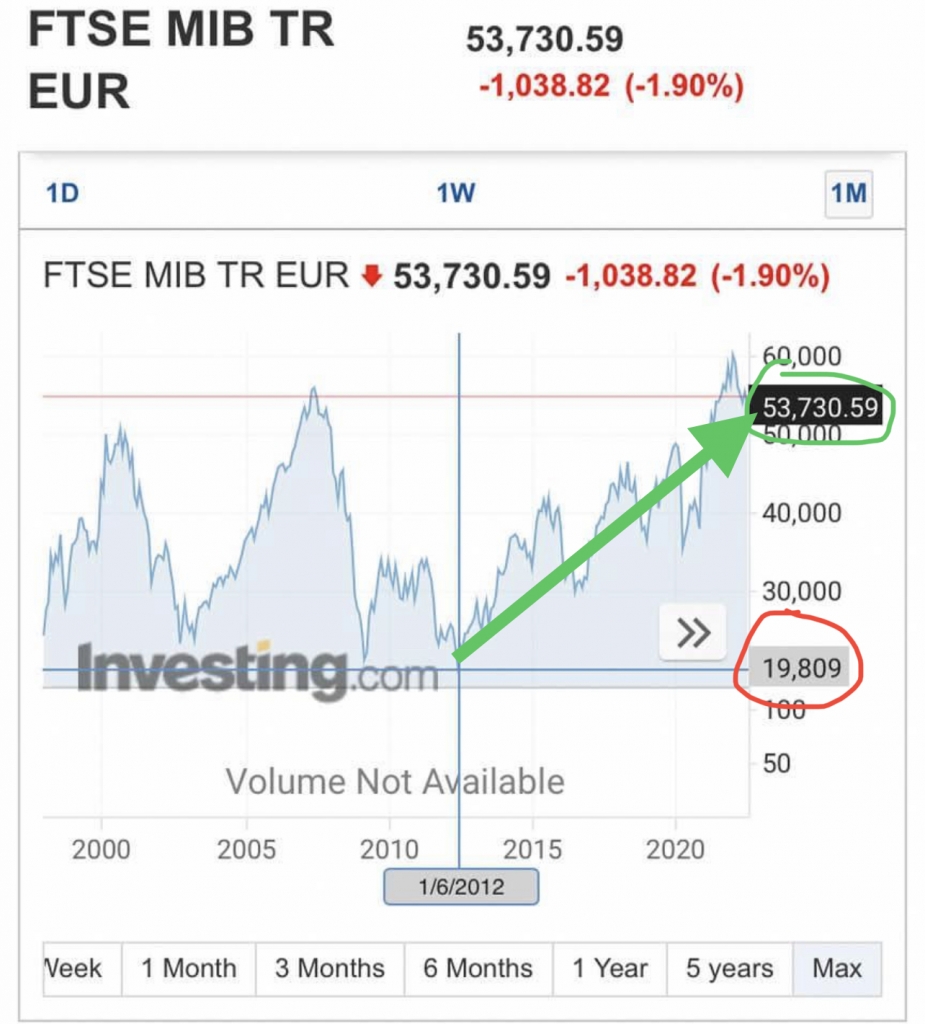Tap the double-arrow jump-to-latest button

click(693, 632)
